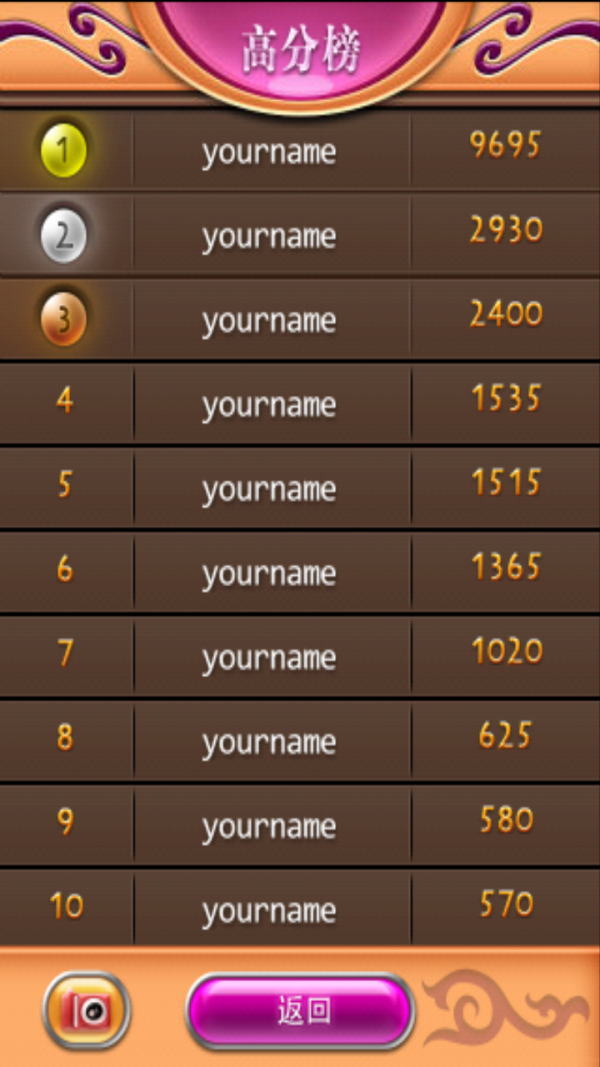Tap the camera screenshot icon
This screenshot has height=1067, width=600.
(87, 1010)
